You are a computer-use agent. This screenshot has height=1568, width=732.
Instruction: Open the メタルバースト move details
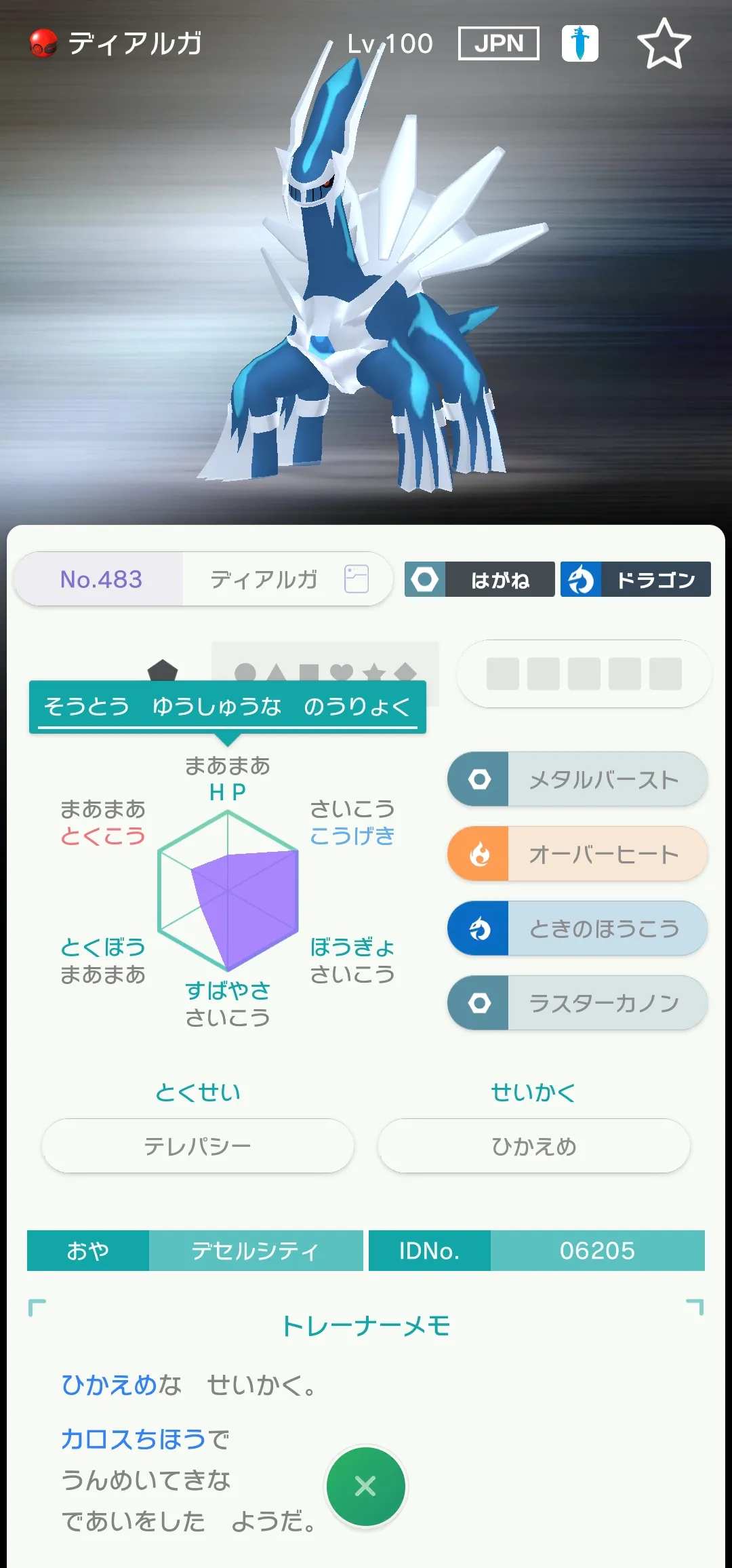coord(577,779)
